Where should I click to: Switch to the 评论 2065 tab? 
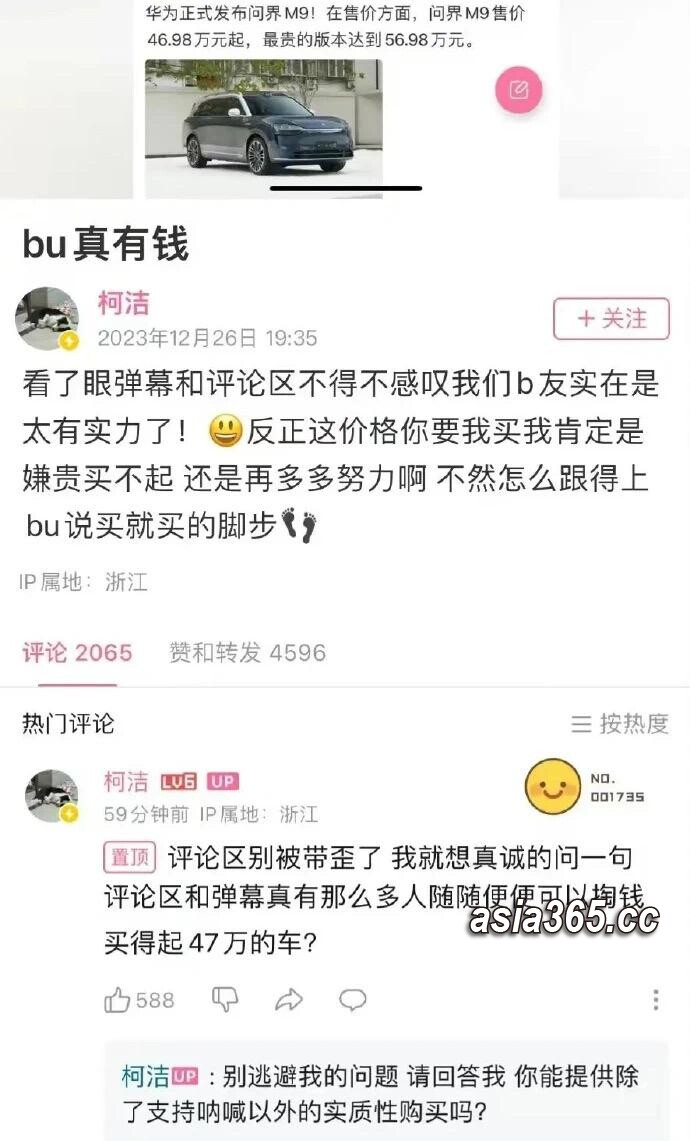[77, 653]
